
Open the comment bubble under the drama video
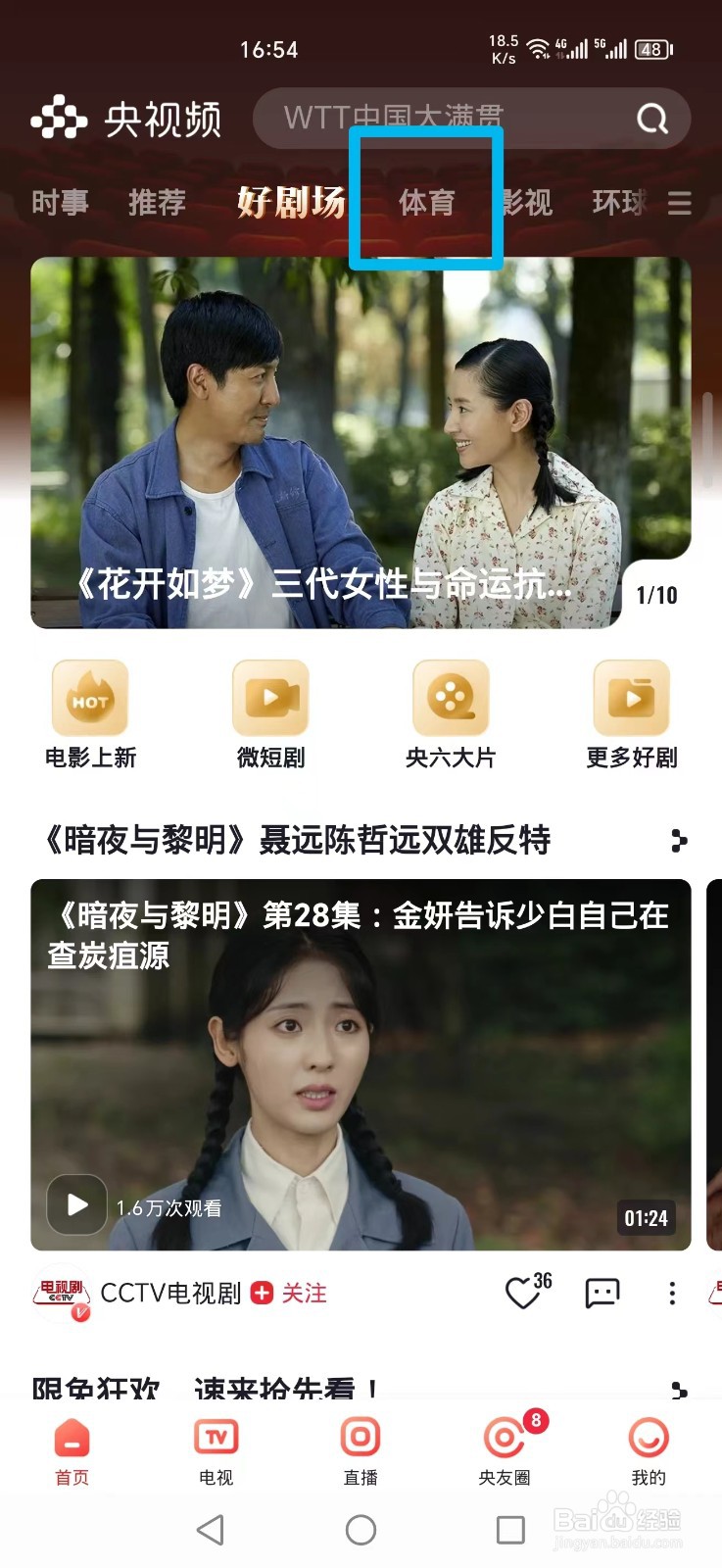point(601,1294)
